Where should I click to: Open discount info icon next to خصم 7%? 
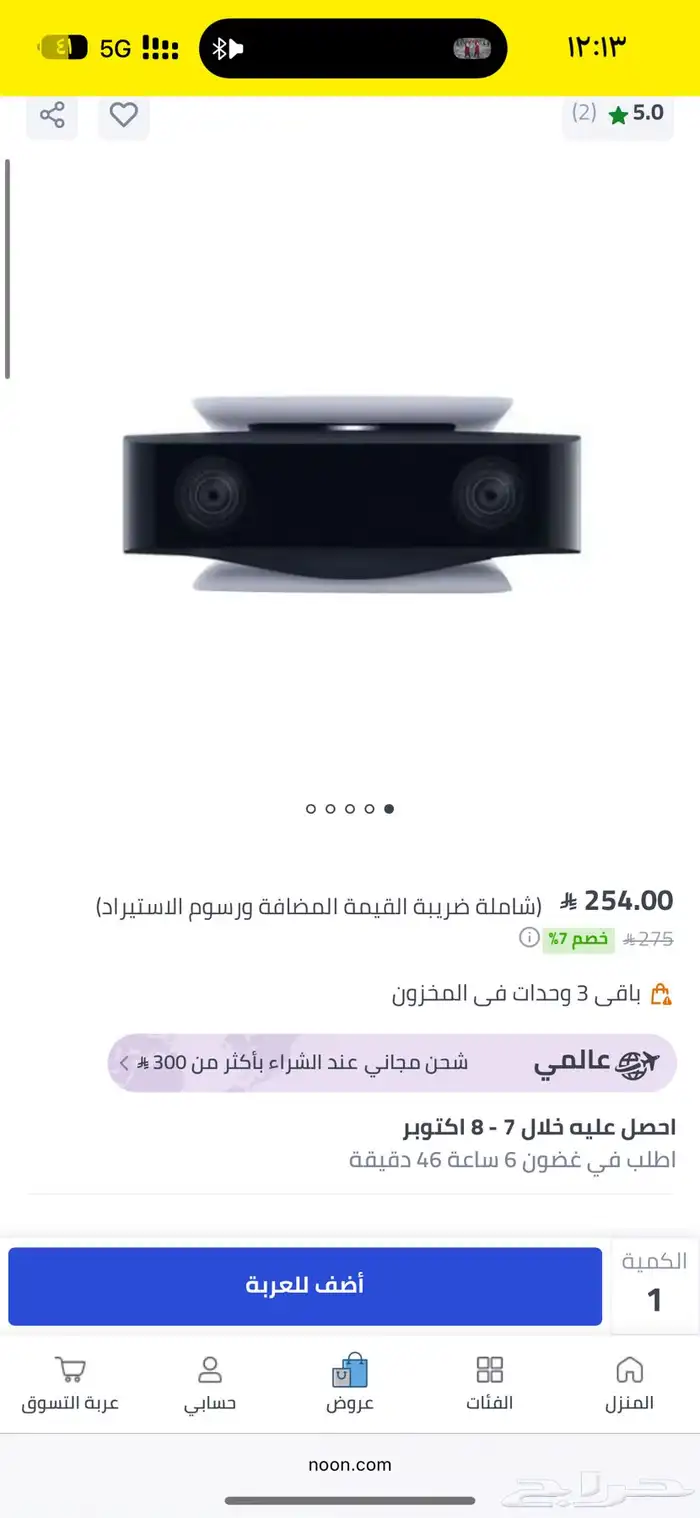coord(529,937)
